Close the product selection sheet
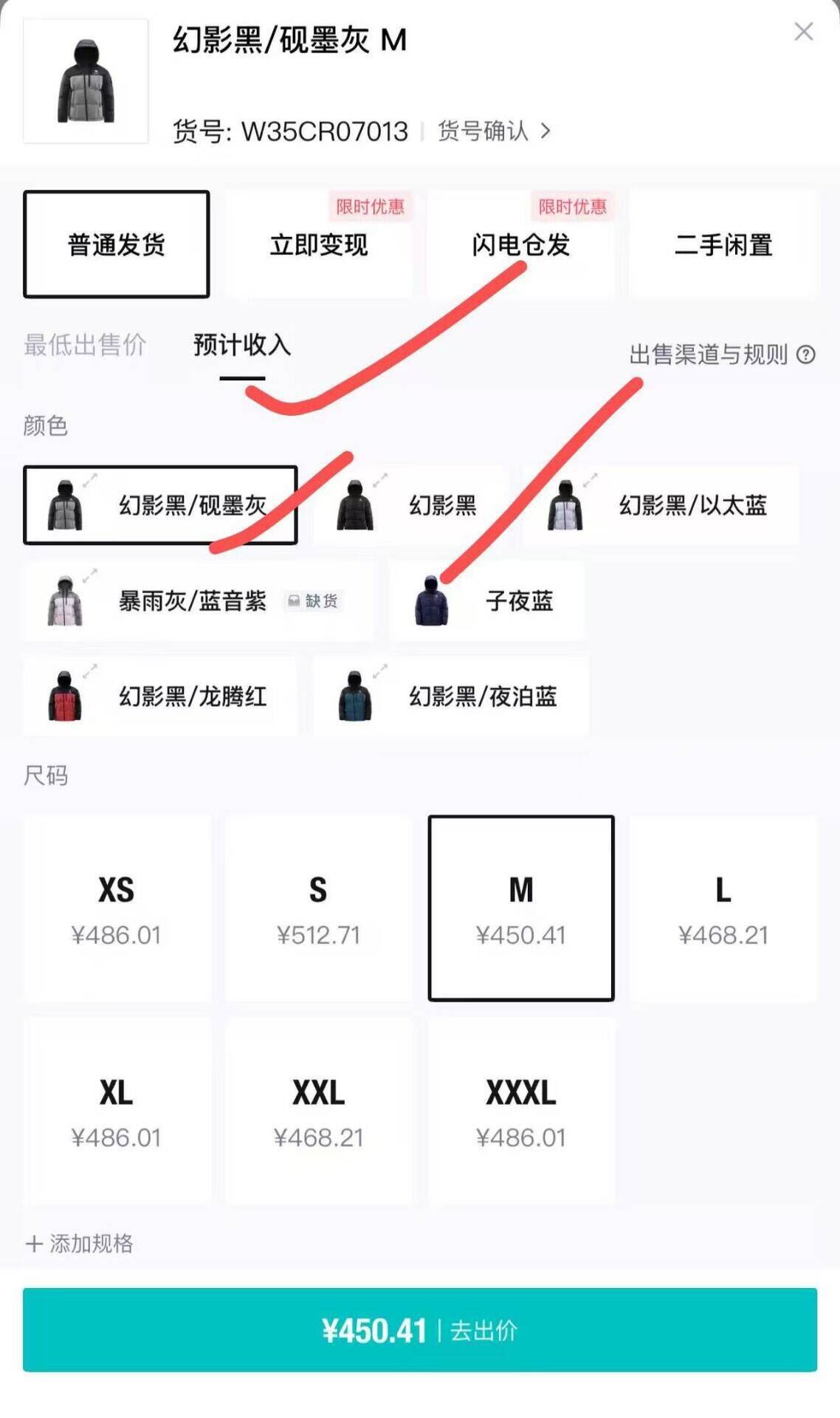 (x=803, y=32)
